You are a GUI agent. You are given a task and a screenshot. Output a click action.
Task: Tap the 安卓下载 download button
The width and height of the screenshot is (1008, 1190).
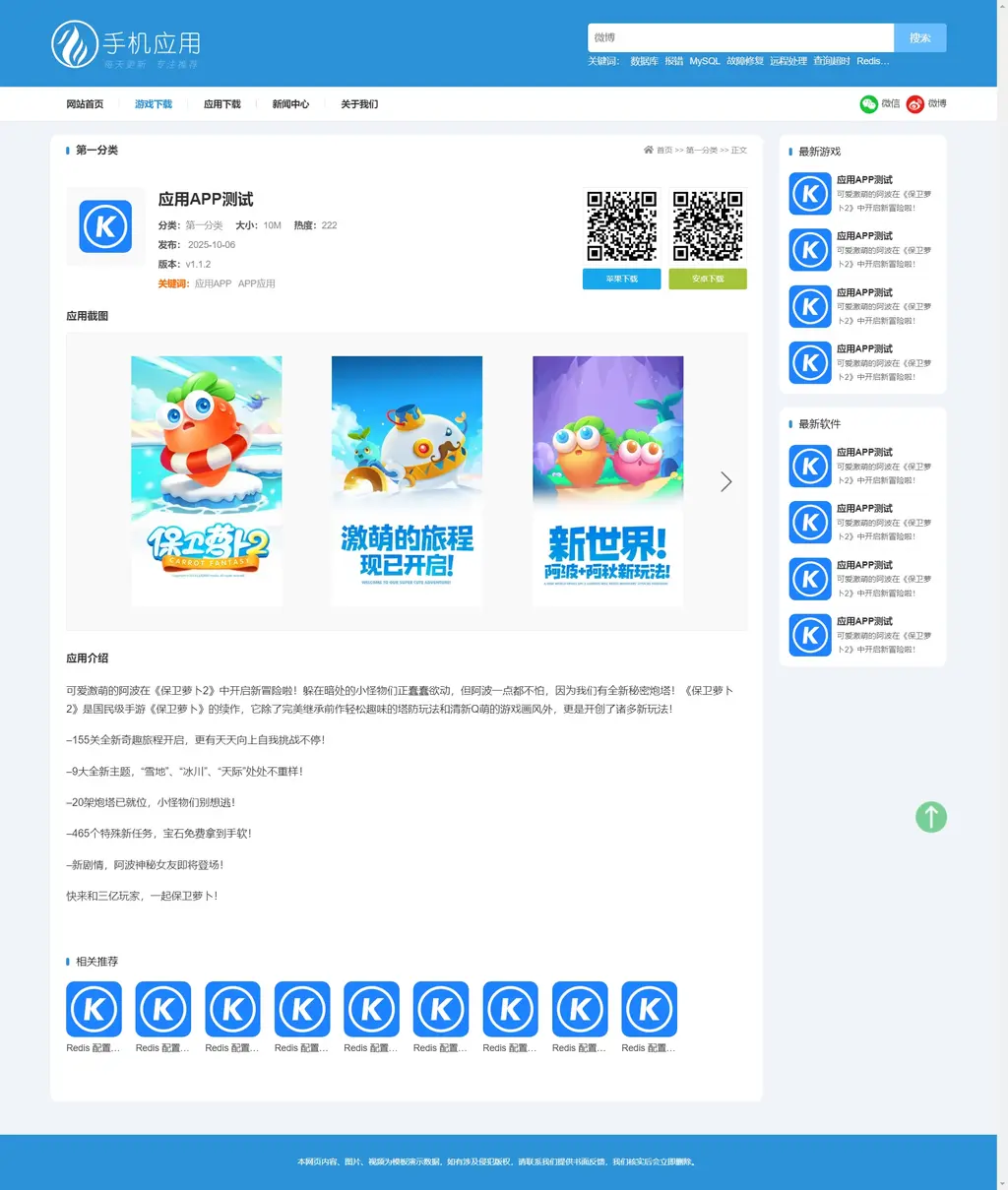[708, 280]
